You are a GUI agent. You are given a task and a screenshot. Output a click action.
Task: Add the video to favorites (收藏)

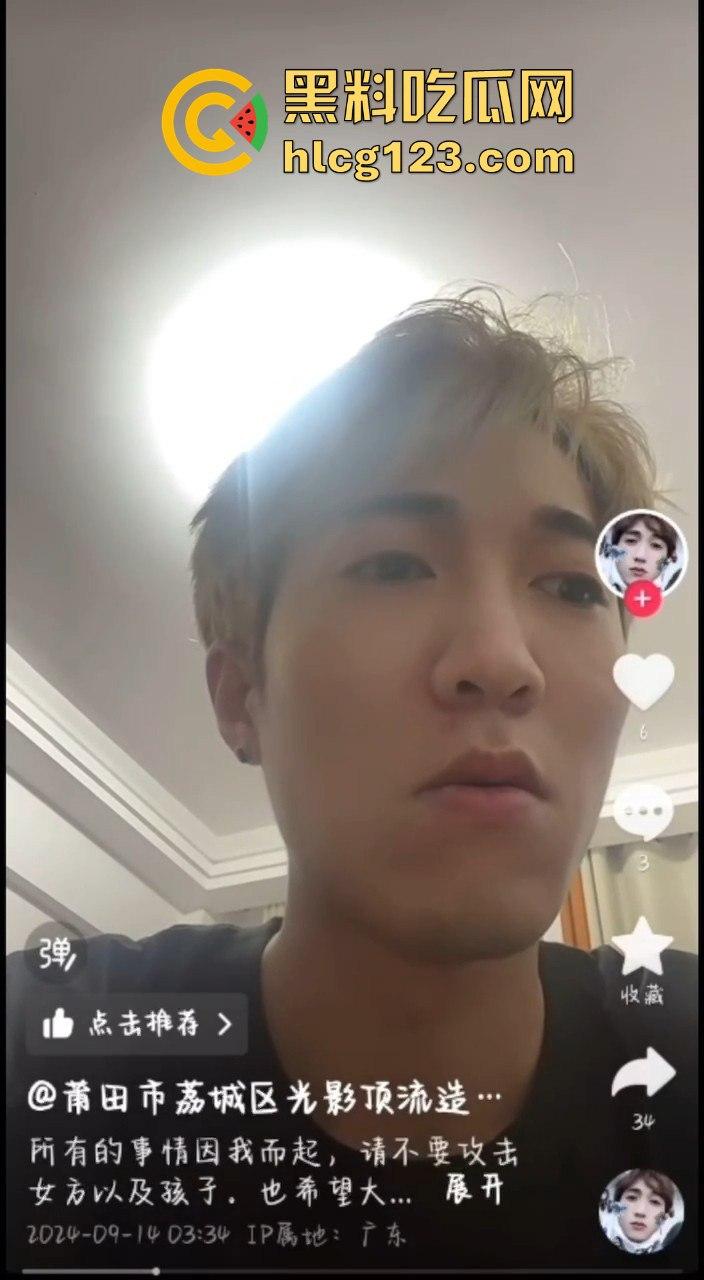(643, 946)
